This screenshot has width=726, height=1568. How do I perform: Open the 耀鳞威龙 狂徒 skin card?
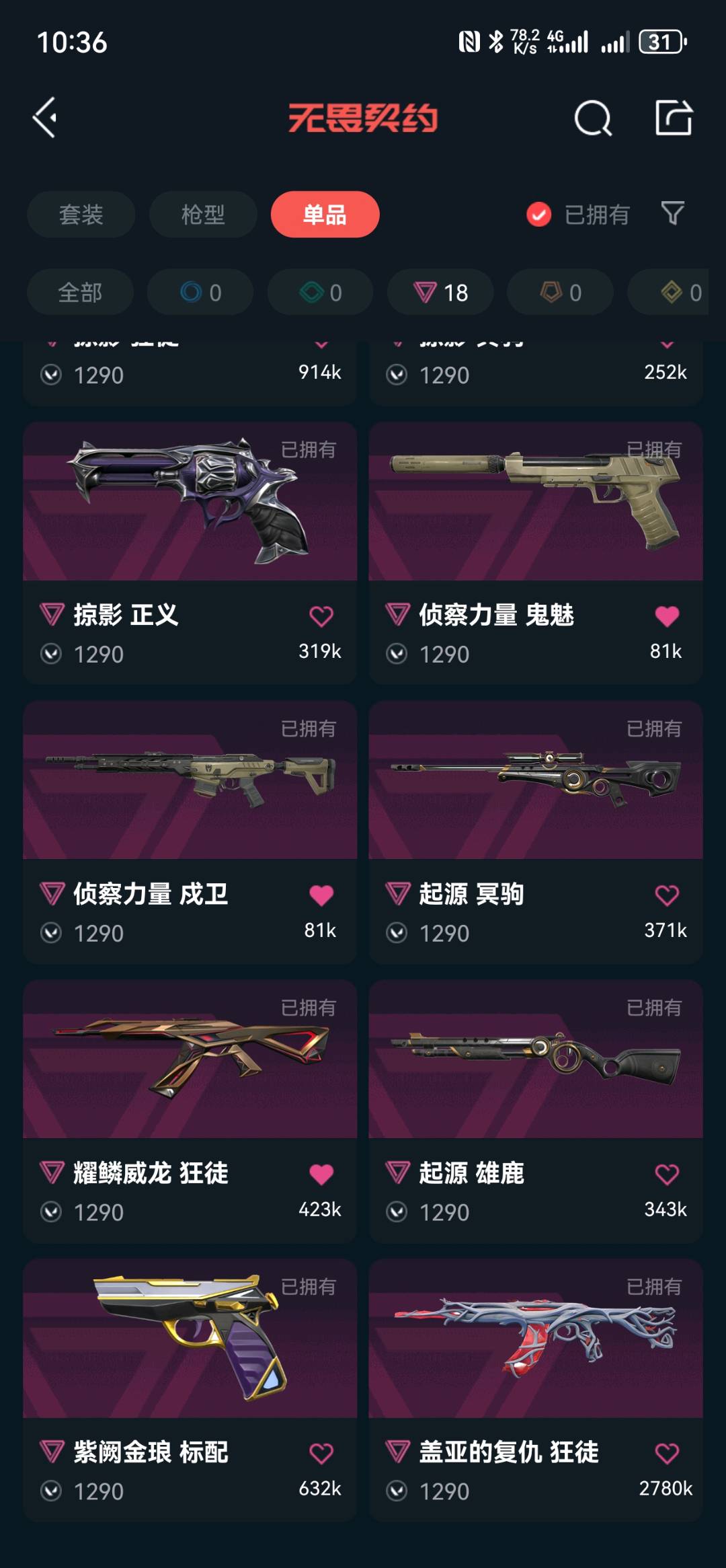click(x=190, y=1059)
